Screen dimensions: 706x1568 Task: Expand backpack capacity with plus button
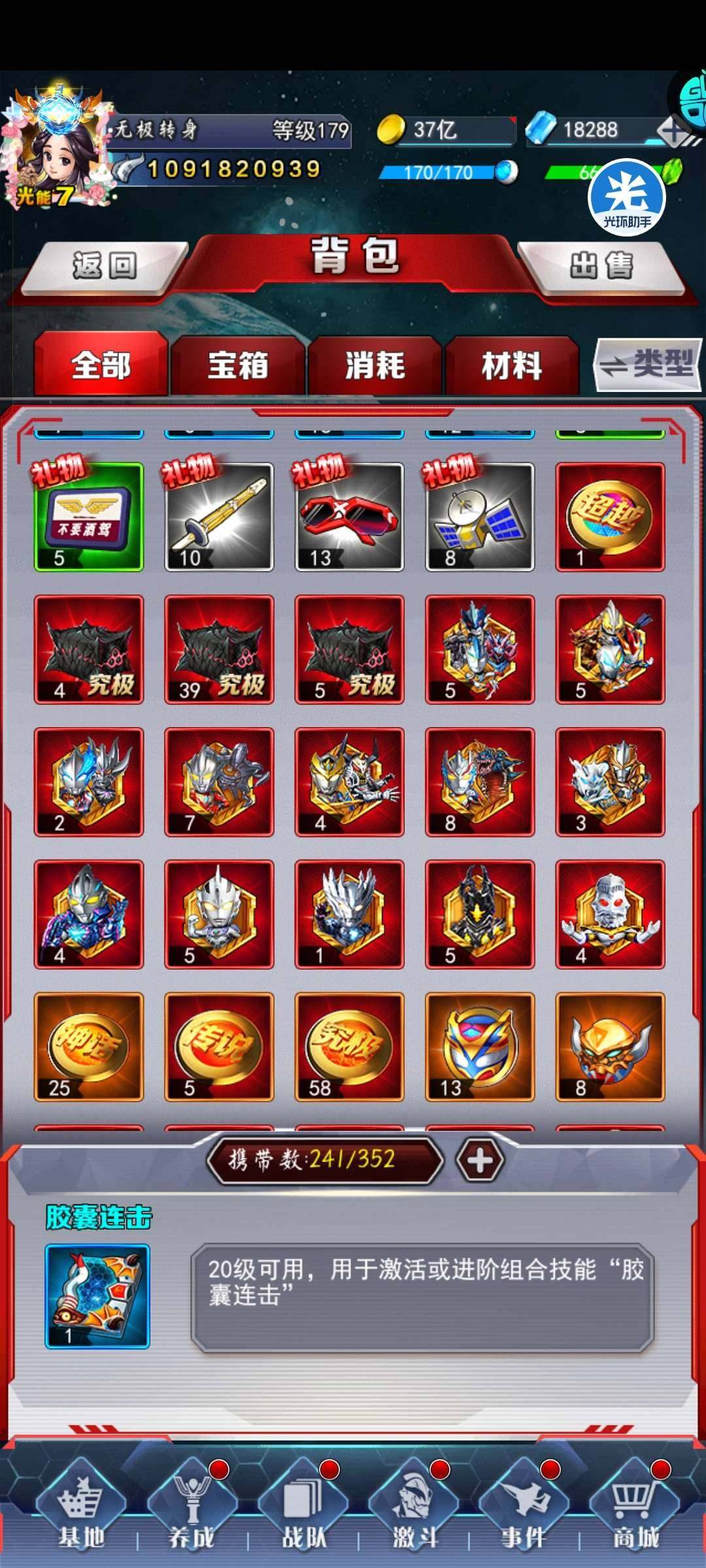480,1160
